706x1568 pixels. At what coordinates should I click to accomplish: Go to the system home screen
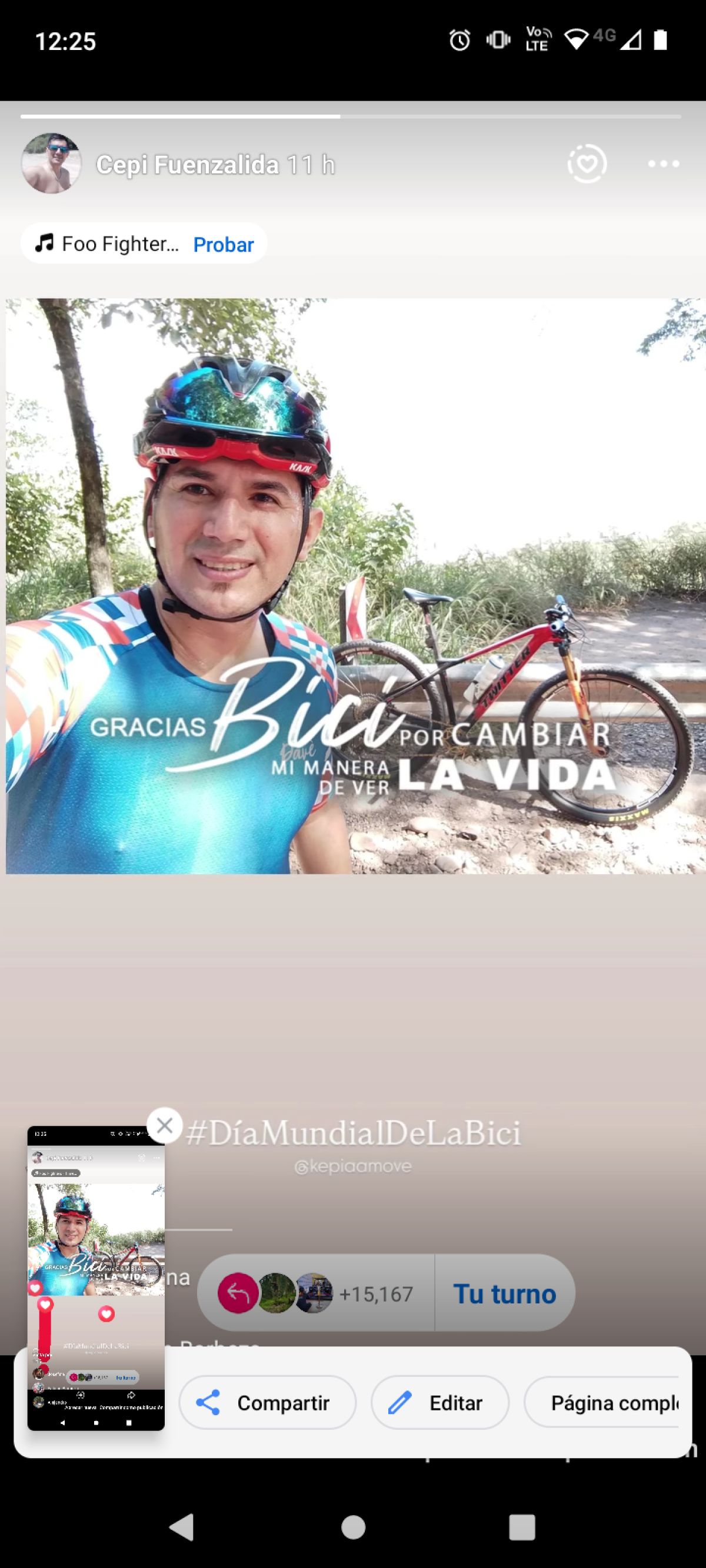tap(354, 1527)
